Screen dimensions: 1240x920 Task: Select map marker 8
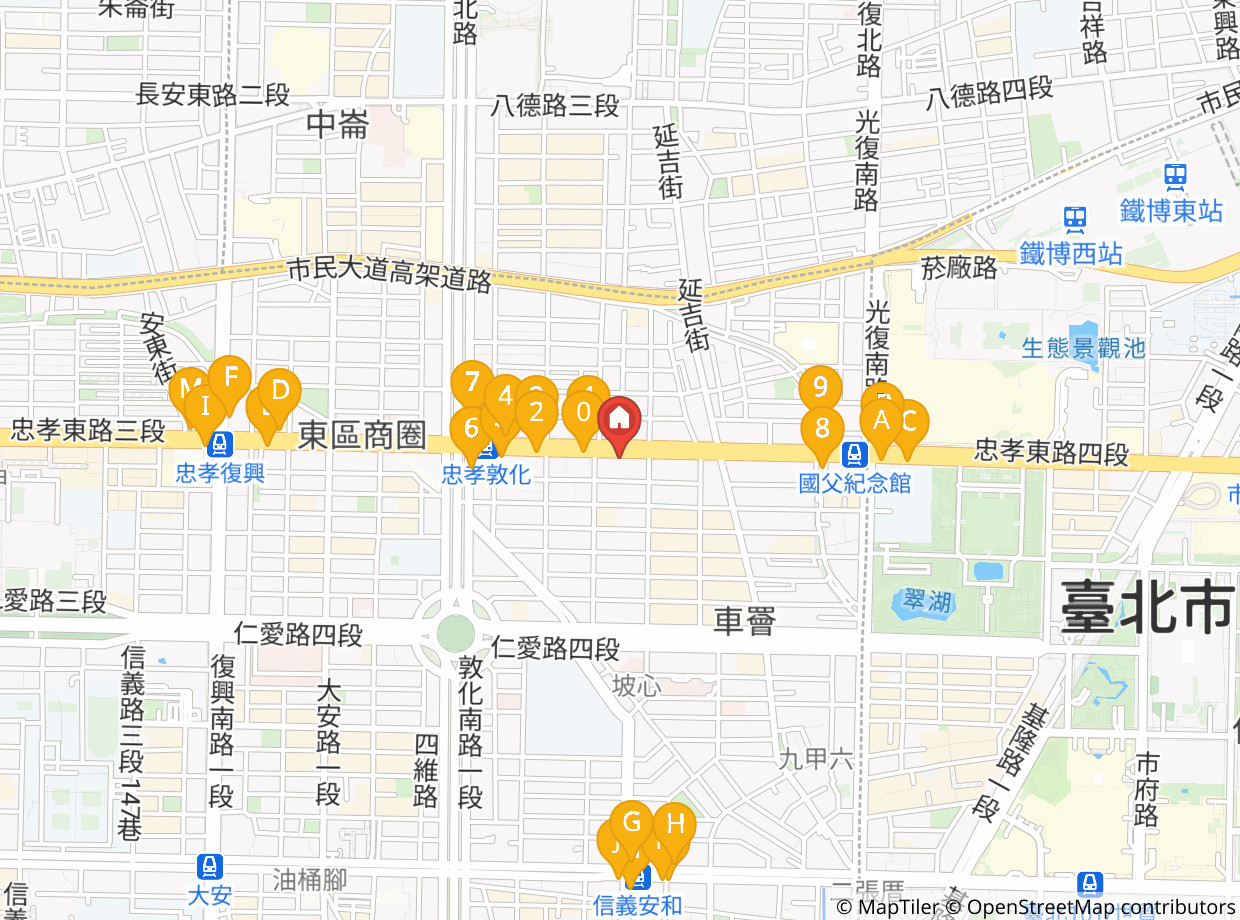(x=822, y=429)
